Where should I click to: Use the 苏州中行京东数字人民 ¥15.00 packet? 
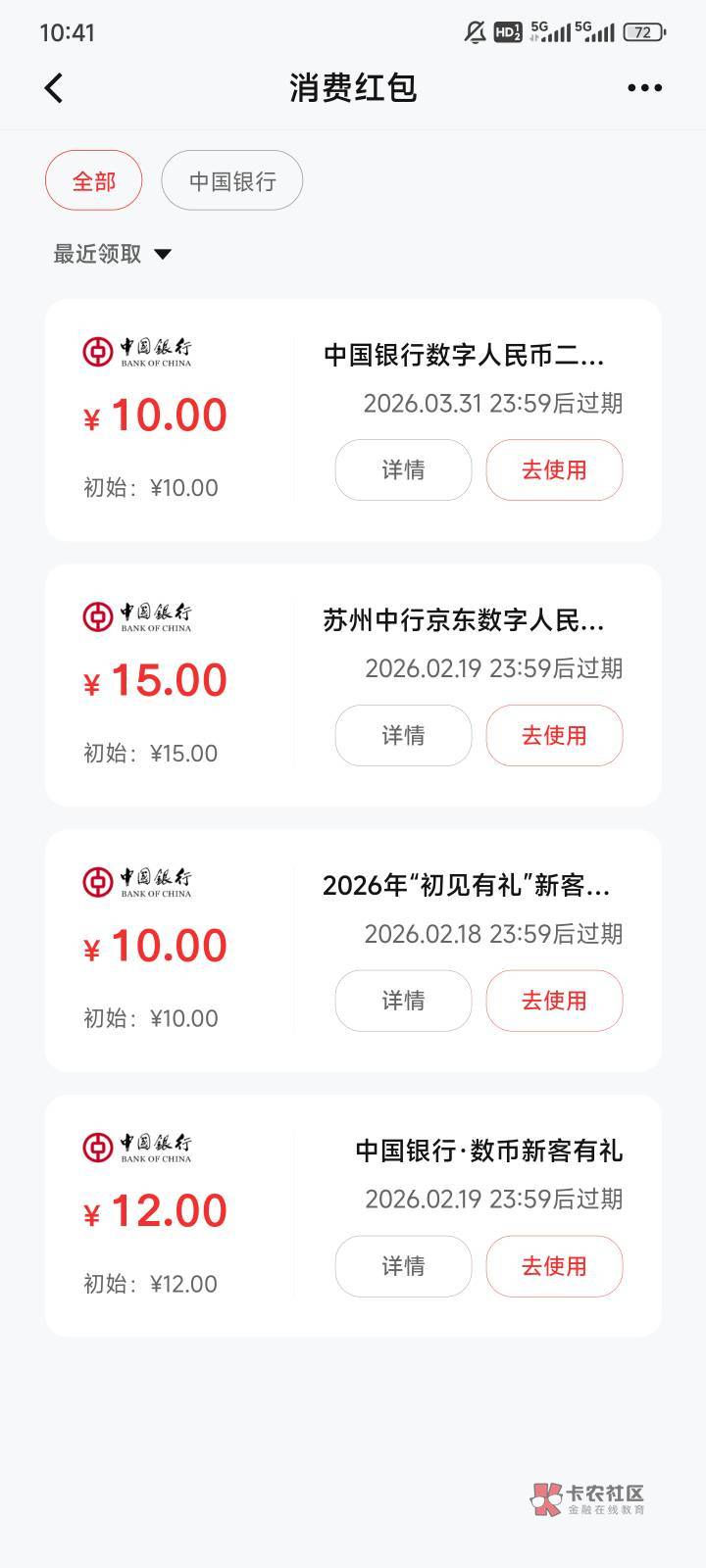554,736
